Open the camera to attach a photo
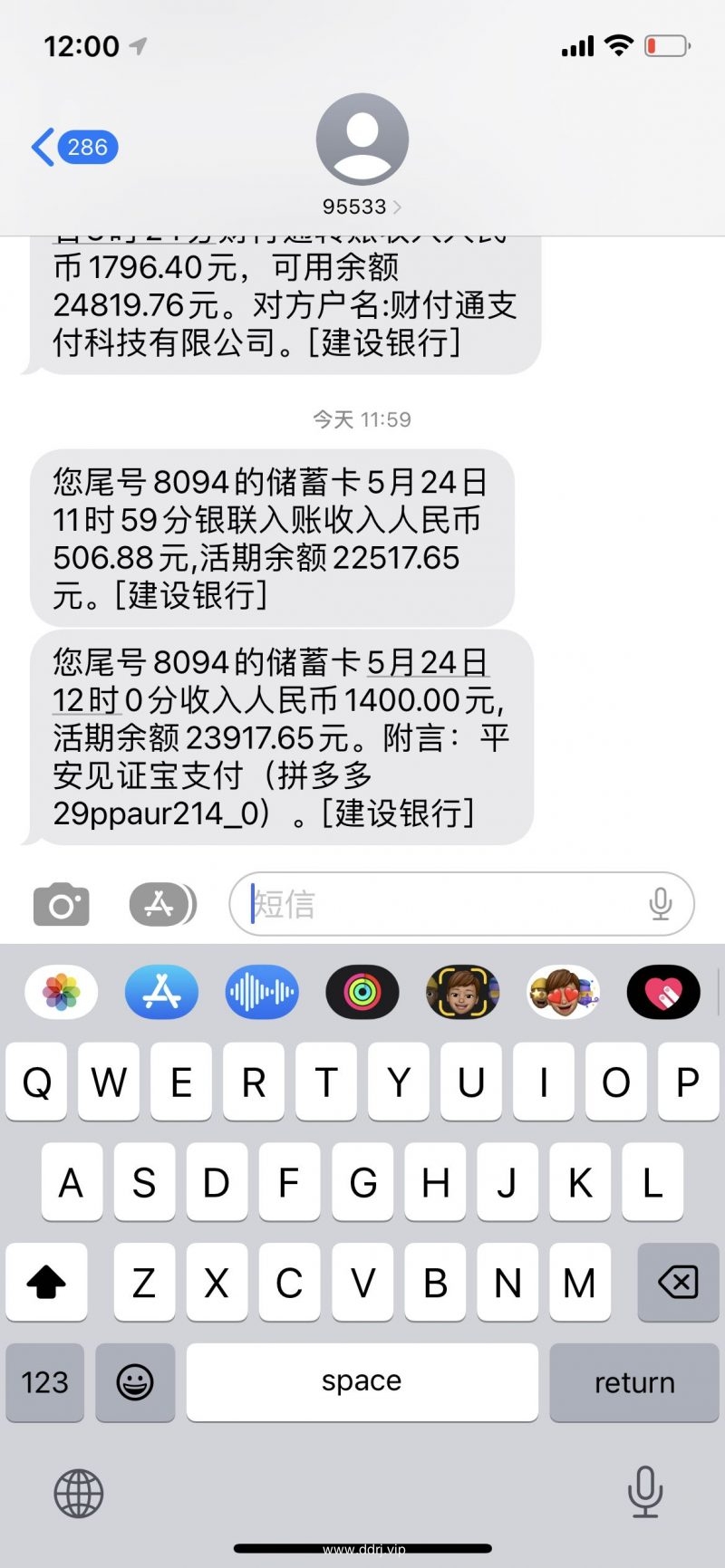This screenshot has height=1568, width=725. 61,904
